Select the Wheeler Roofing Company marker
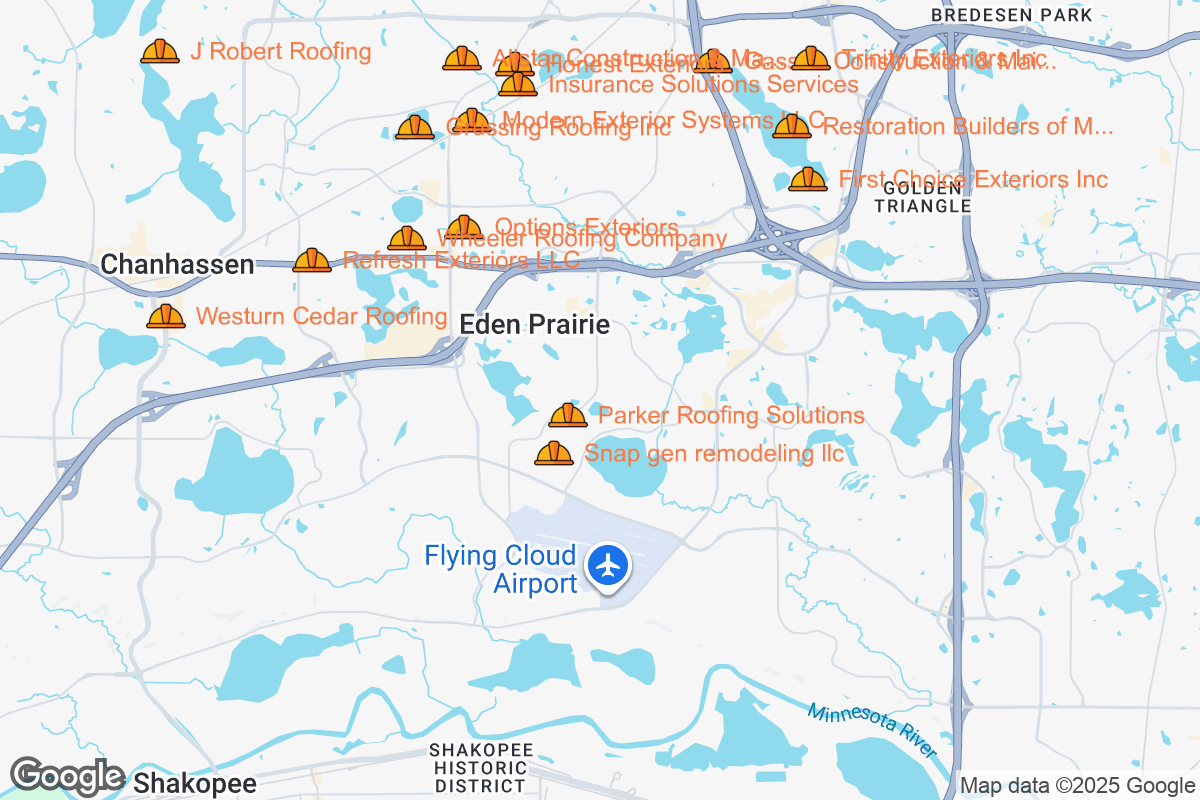This screenshot has height=800, width=1200. pos(407,239)
